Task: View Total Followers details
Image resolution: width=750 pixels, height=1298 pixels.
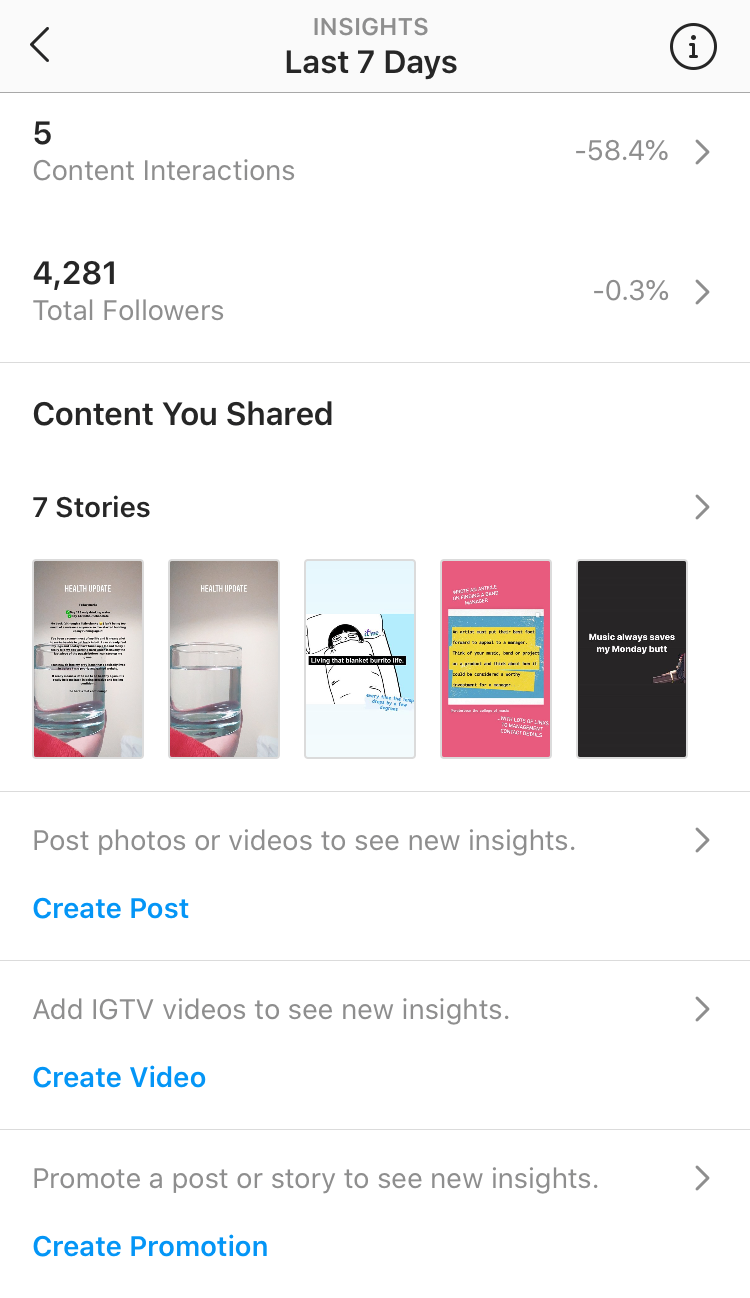Action: [374, 291]
